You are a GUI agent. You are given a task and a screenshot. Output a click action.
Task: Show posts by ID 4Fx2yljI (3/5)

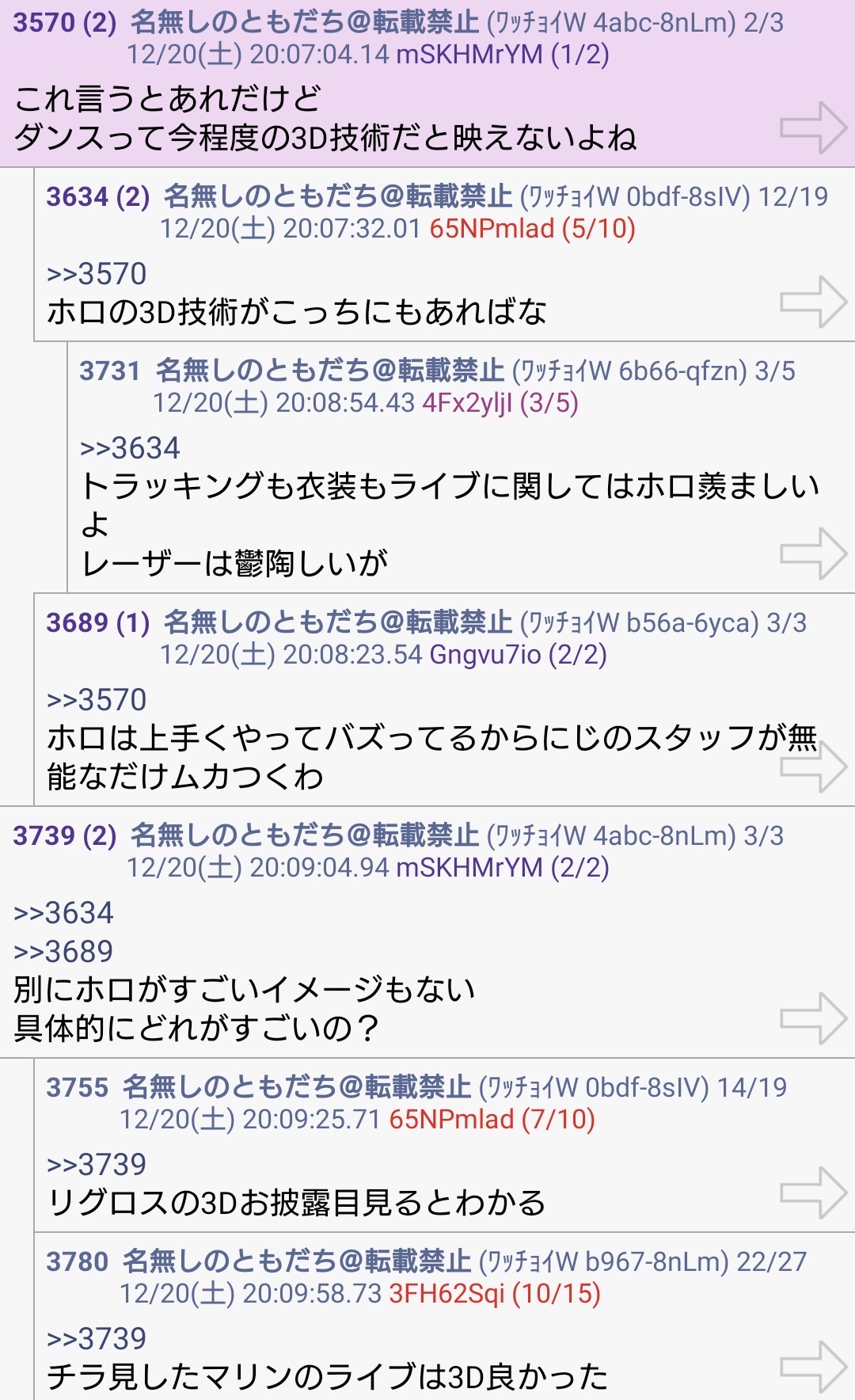tap(500, 403)
